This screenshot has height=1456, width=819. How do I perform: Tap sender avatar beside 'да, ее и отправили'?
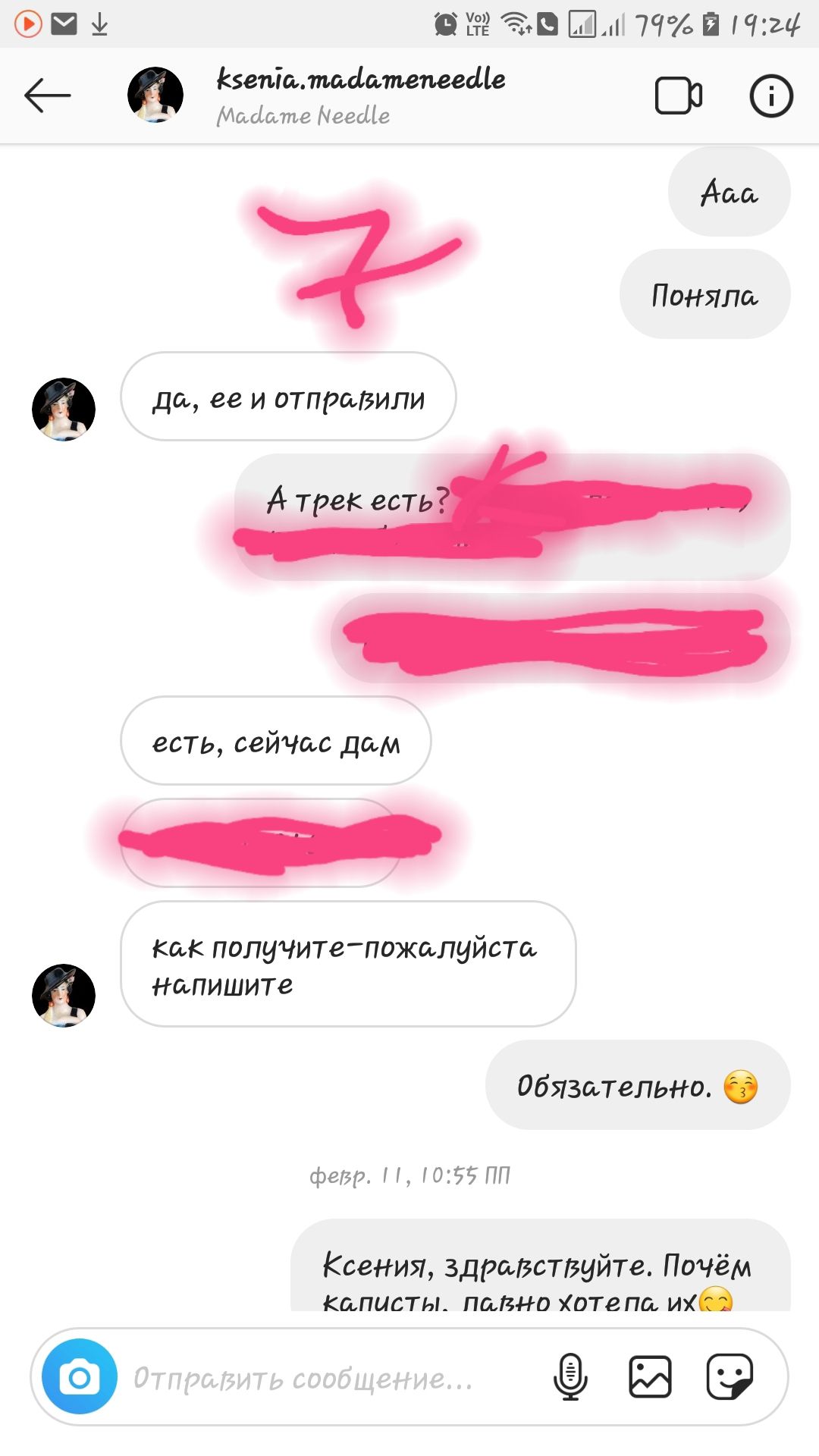(64, 409)
